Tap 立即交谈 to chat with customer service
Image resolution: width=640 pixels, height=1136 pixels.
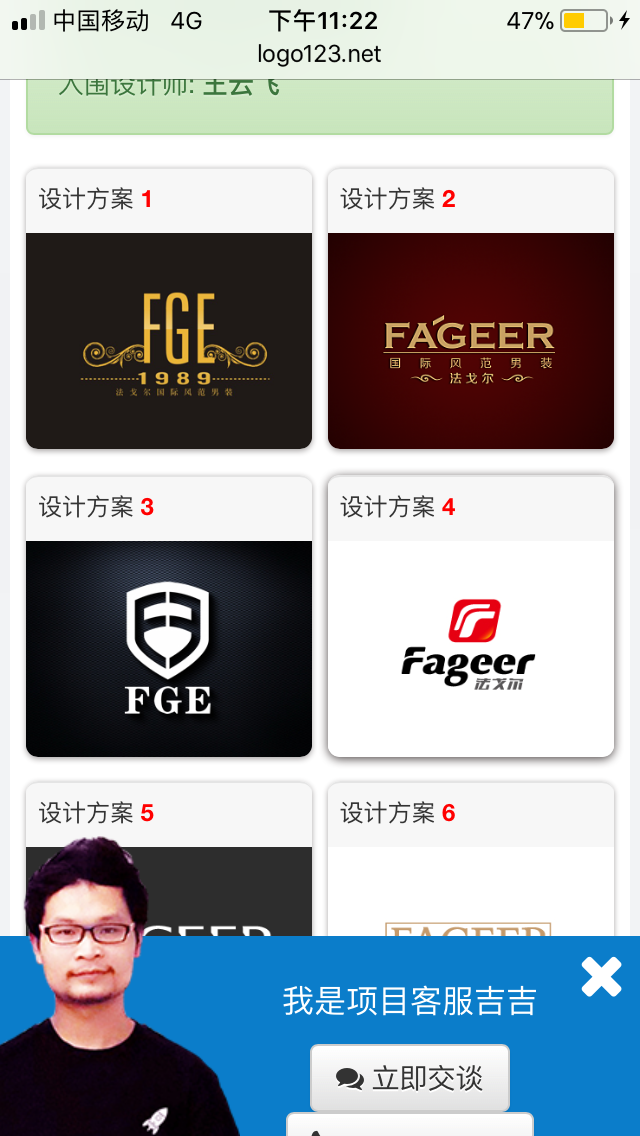[410, 1077]
